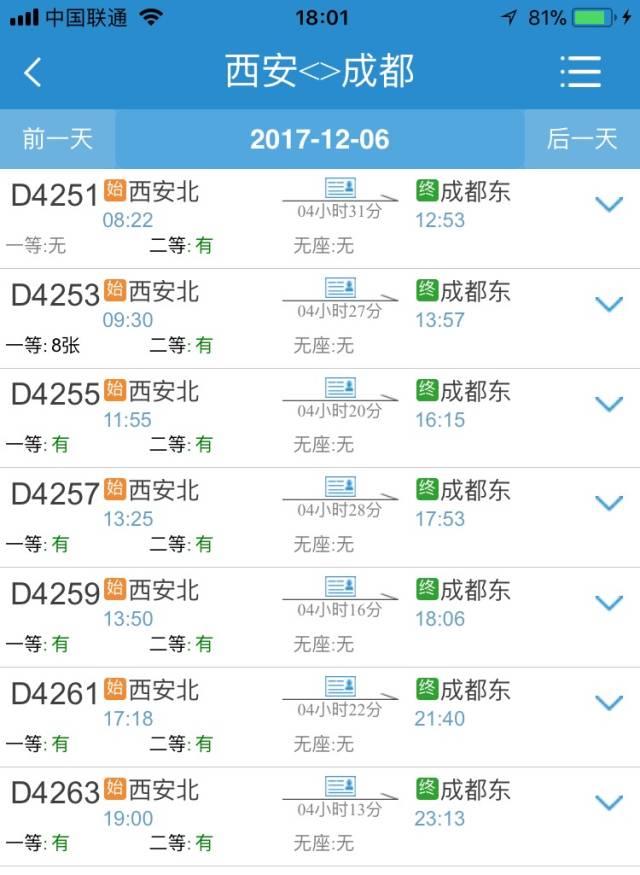Go back using the top-left arrow
The image size is (640, 875).
coord(33,72)
